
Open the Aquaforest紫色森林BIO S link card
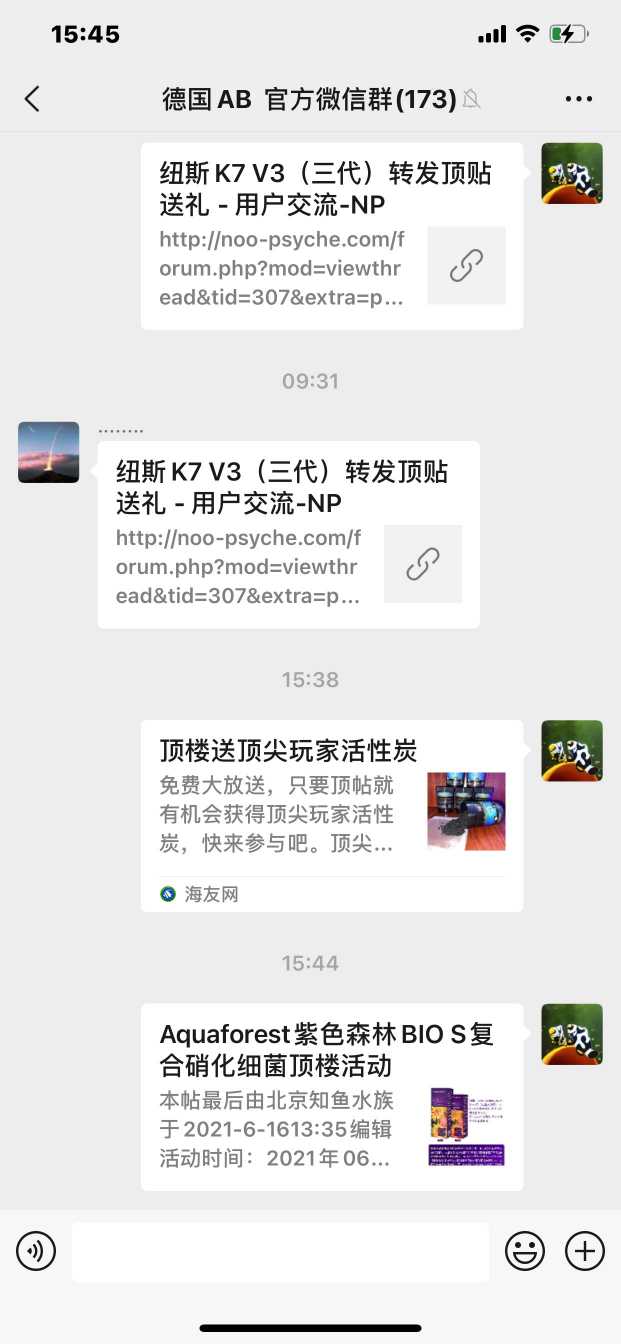331,1096
